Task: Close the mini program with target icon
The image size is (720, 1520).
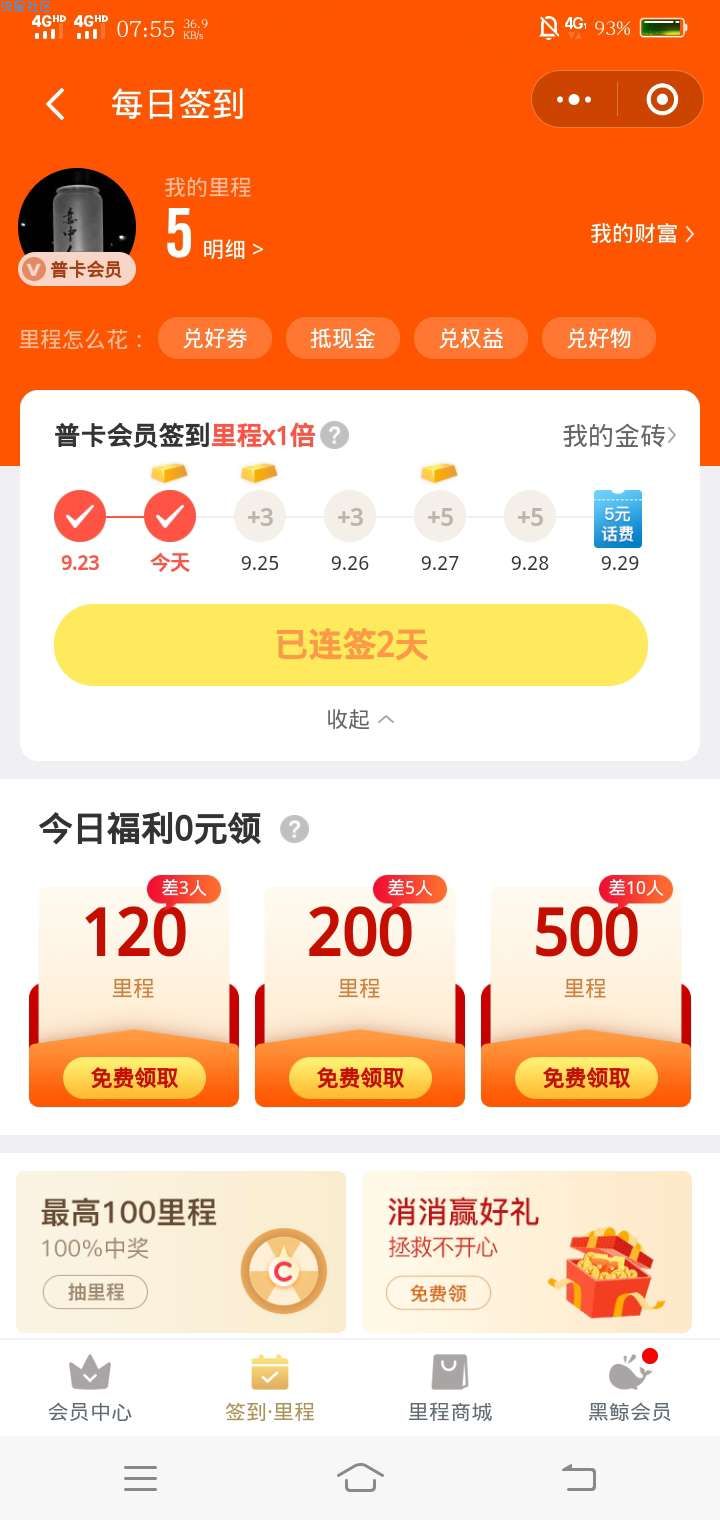Action: 662,100
